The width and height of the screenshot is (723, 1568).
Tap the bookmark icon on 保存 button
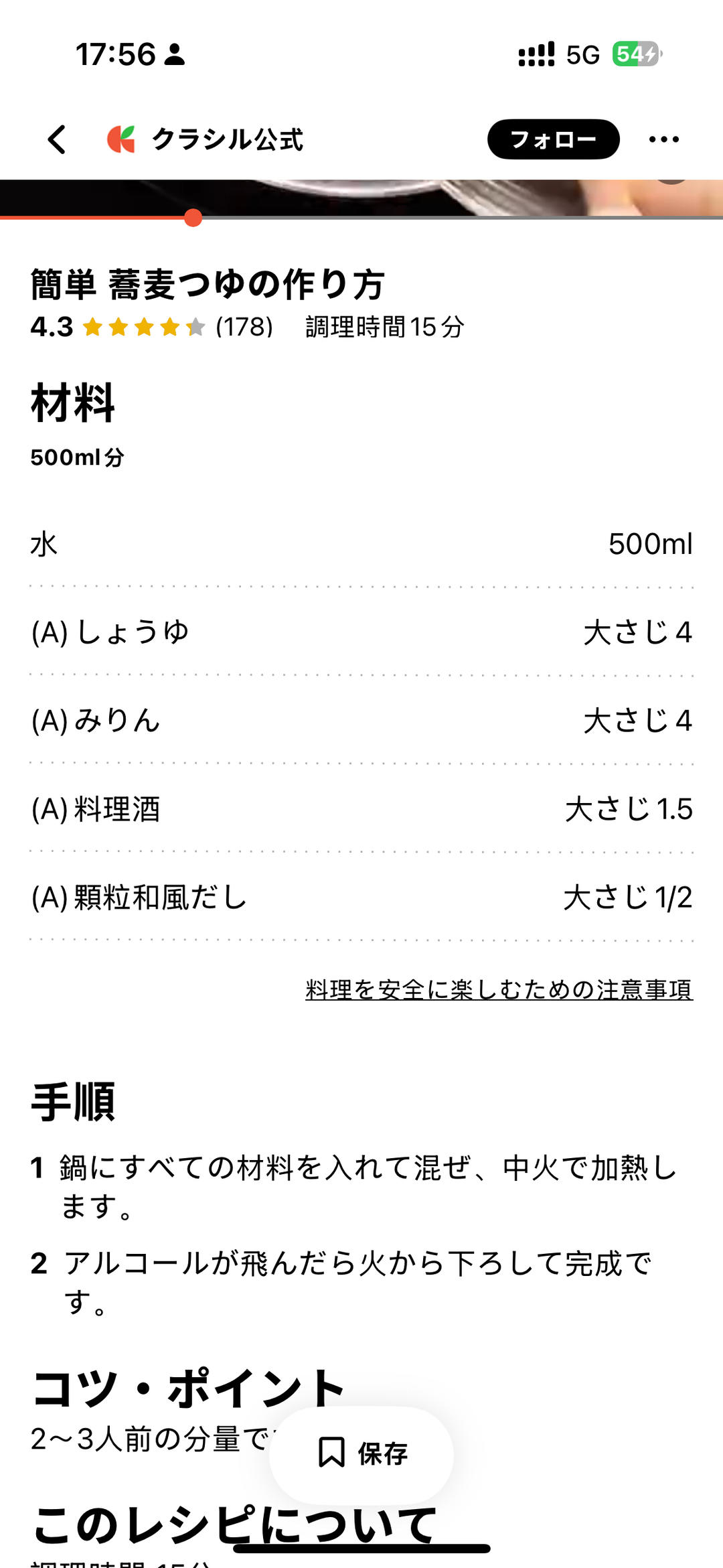pyautogui.click(x=332, y=1451)
